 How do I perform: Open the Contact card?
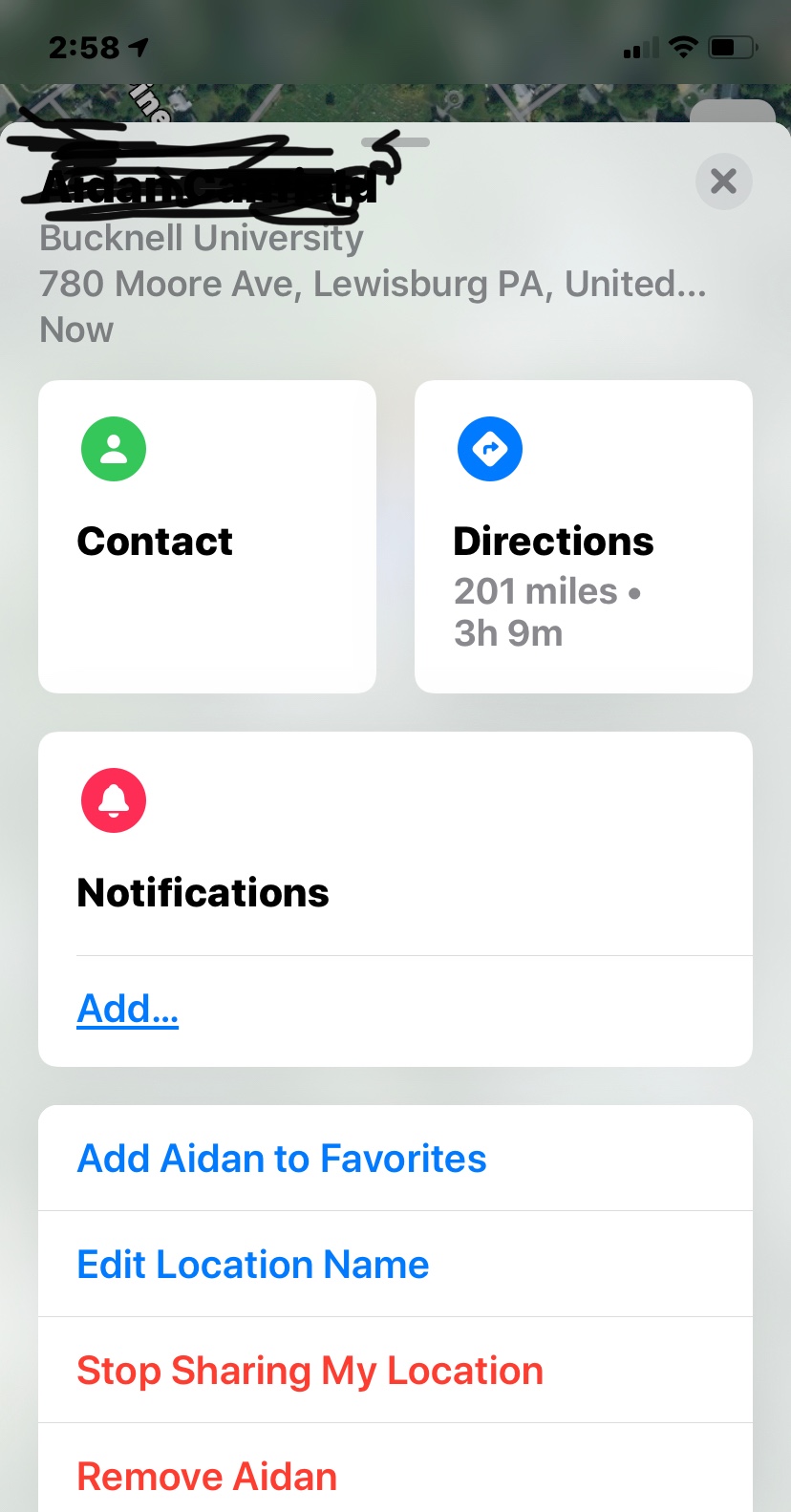[x=206, y=536]
